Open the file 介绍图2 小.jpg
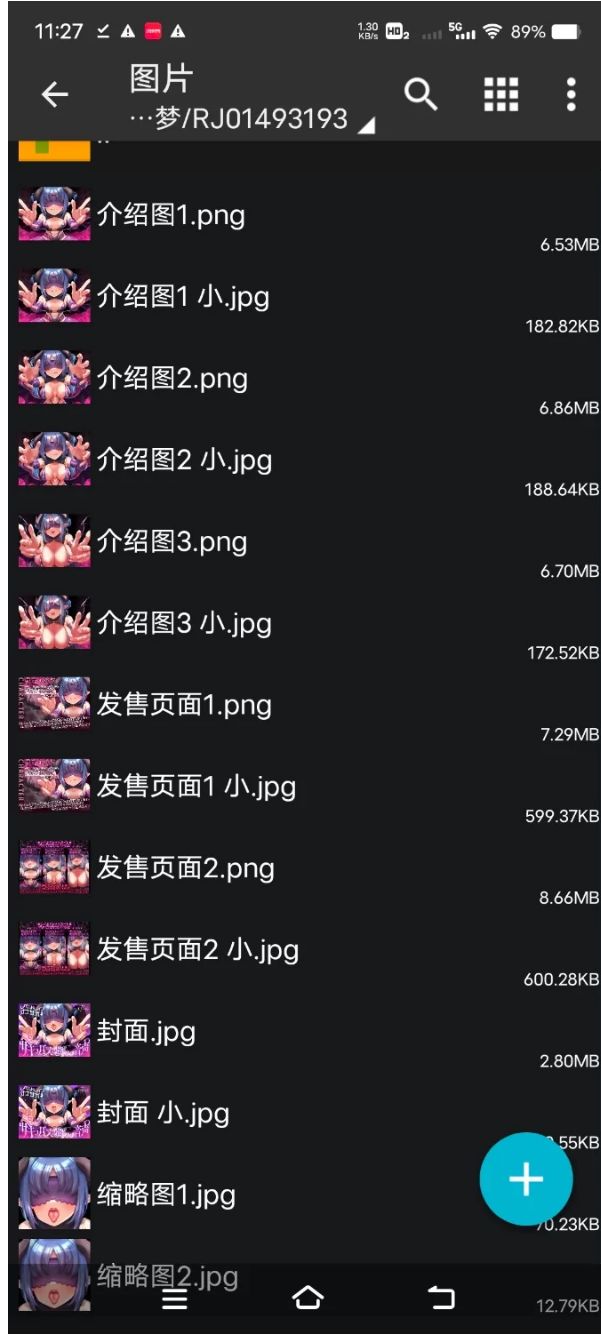Screen dimensions: 601x1335 coord(304,467)
